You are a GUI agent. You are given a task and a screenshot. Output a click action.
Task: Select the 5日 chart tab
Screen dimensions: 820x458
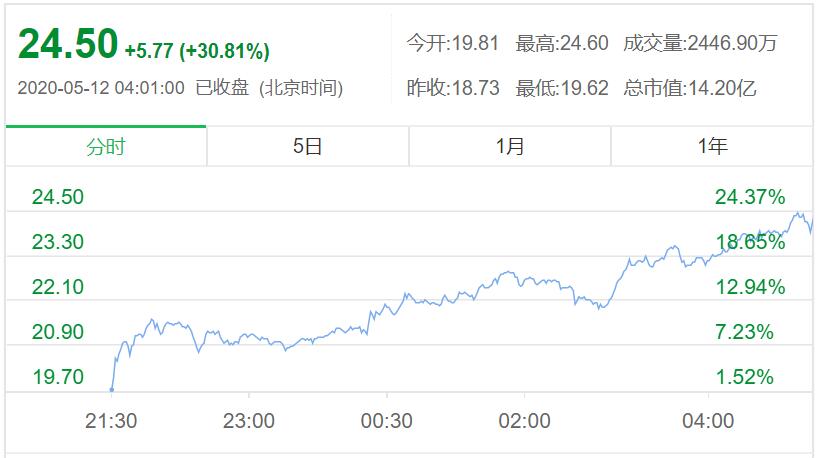tap(308, 146)
